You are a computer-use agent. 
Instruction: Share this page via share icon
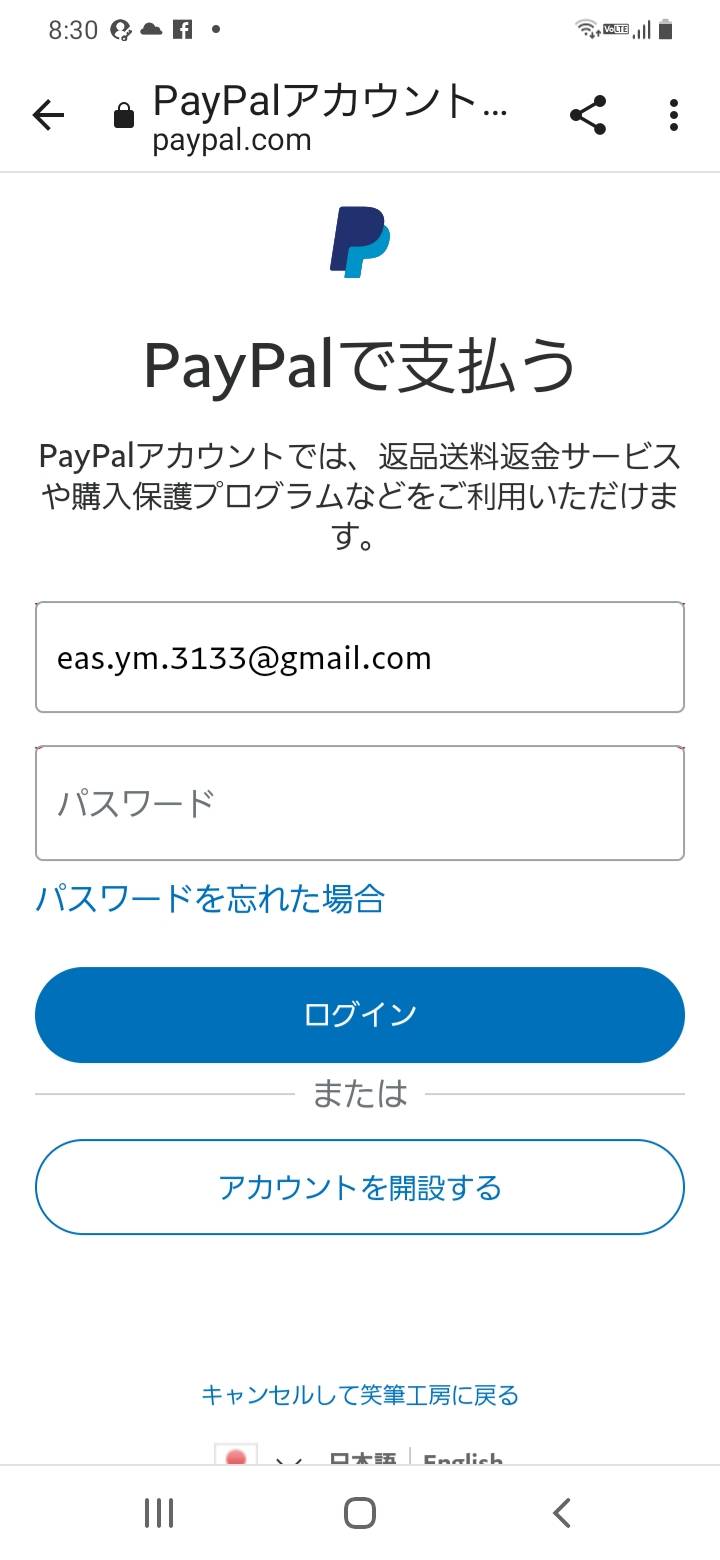point(588,116)
